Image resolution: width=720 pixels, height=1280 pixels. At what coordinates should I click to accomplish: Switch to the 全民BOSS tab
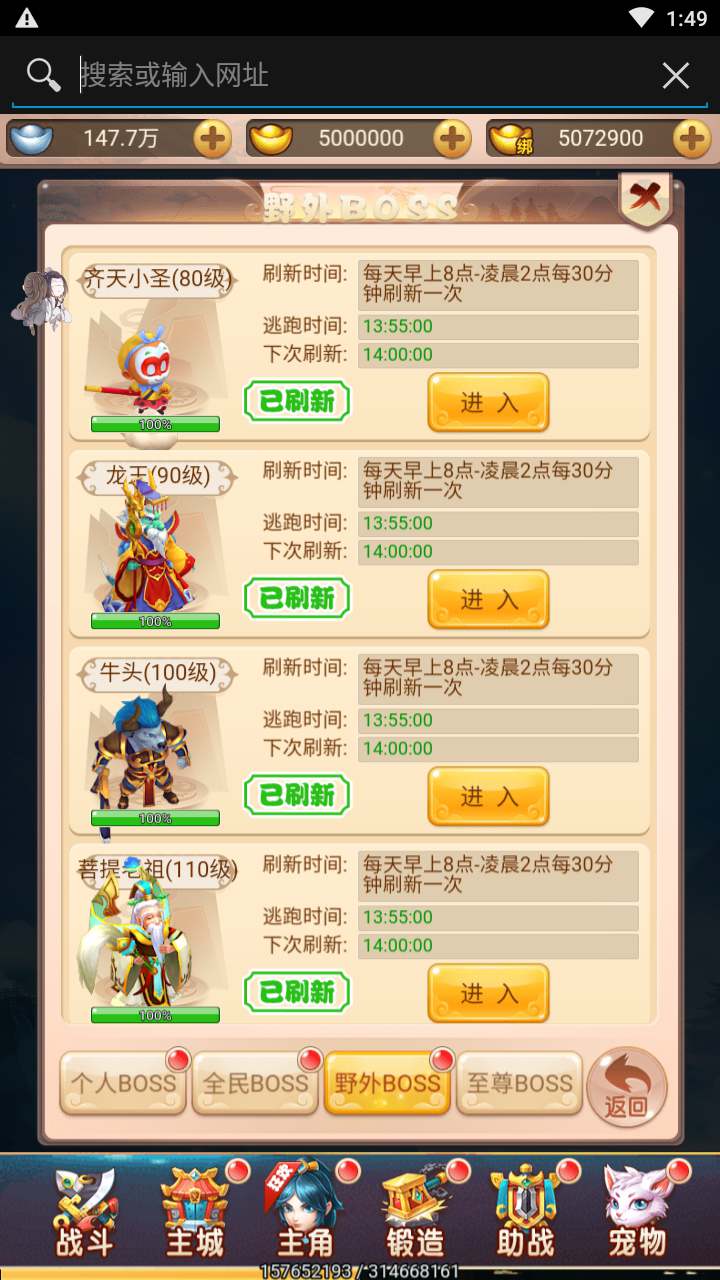pos(255,1083)
